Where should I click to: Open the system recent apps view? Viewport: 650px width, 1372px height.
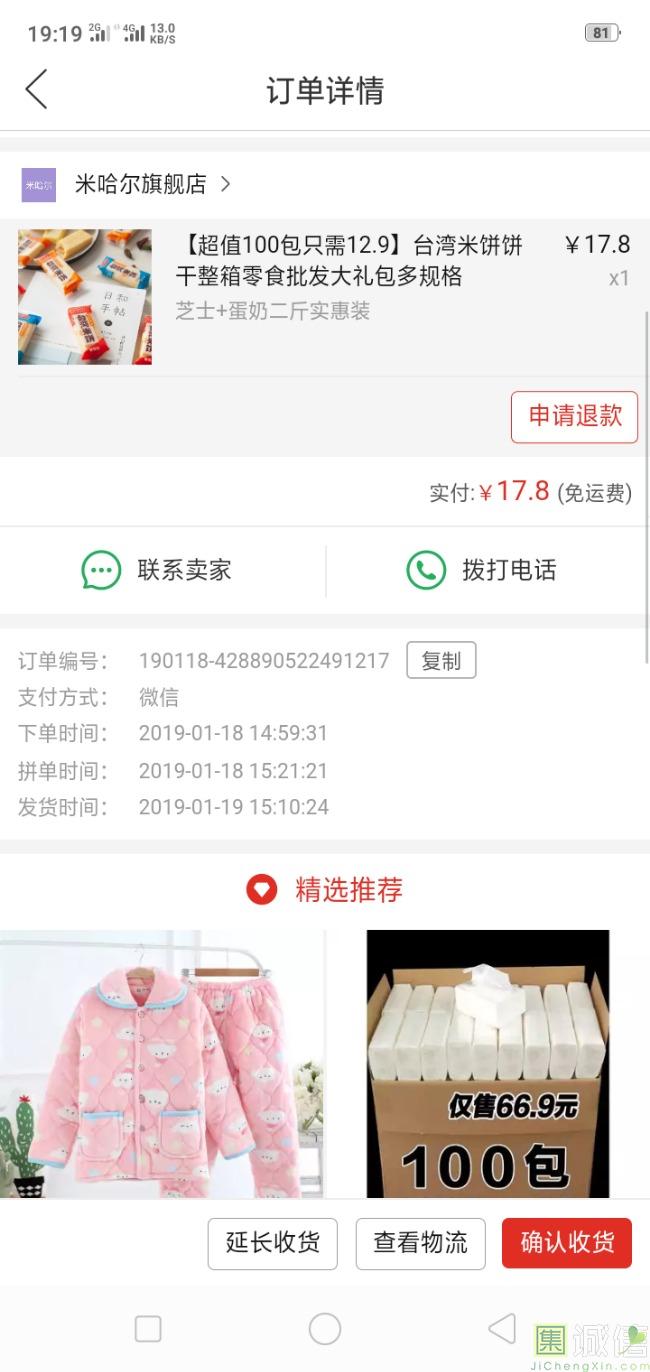coord(148,1329)
